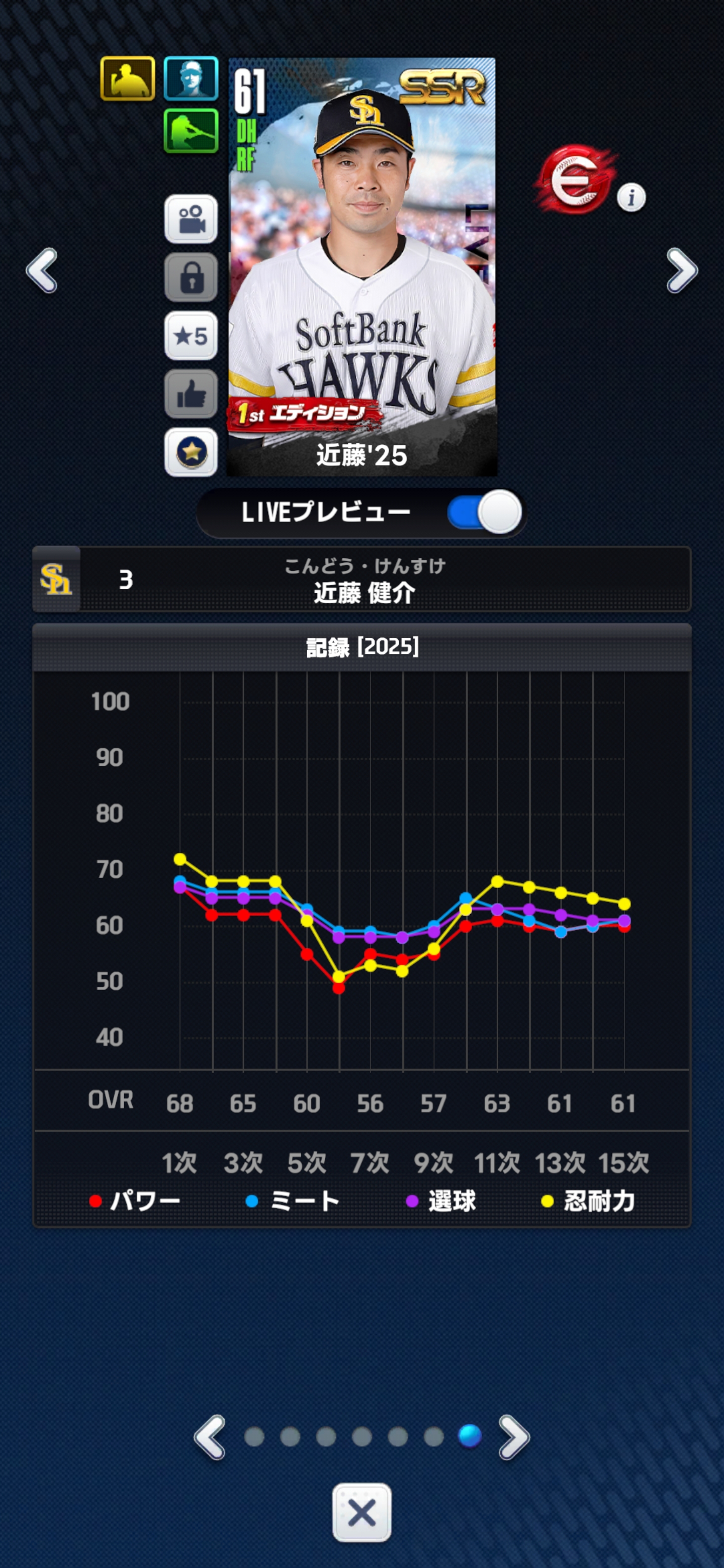This screenshot has width=724, height=1568.
Task: Go to the next player card
Action: point(681,270)
